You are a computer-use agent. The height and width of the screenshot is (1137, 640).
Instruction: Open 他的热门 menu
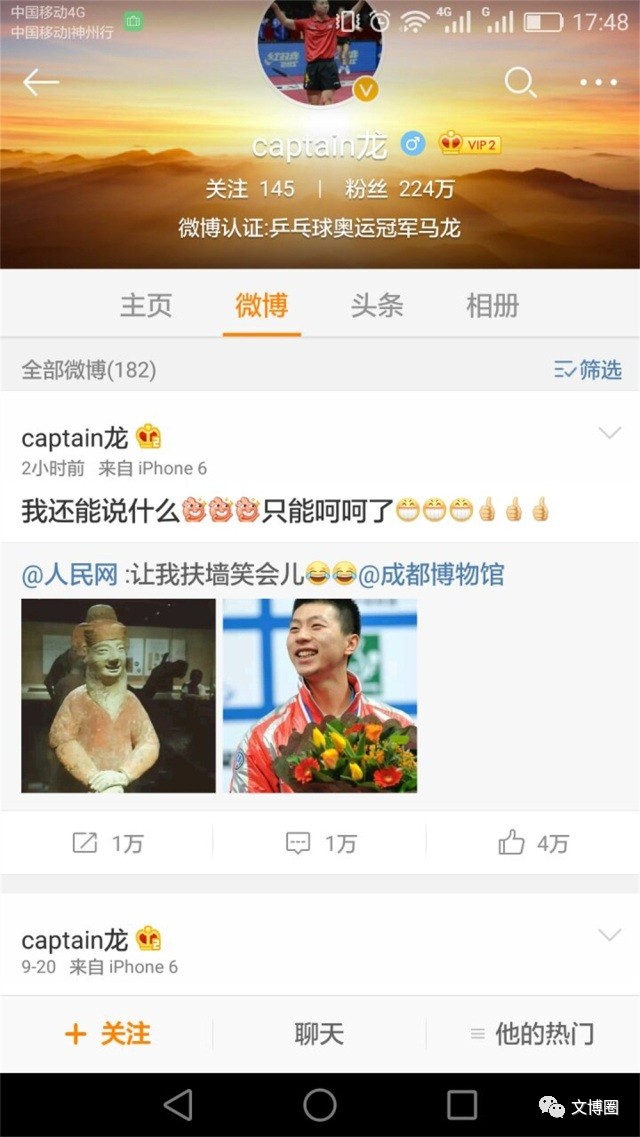coord(532,1033)
